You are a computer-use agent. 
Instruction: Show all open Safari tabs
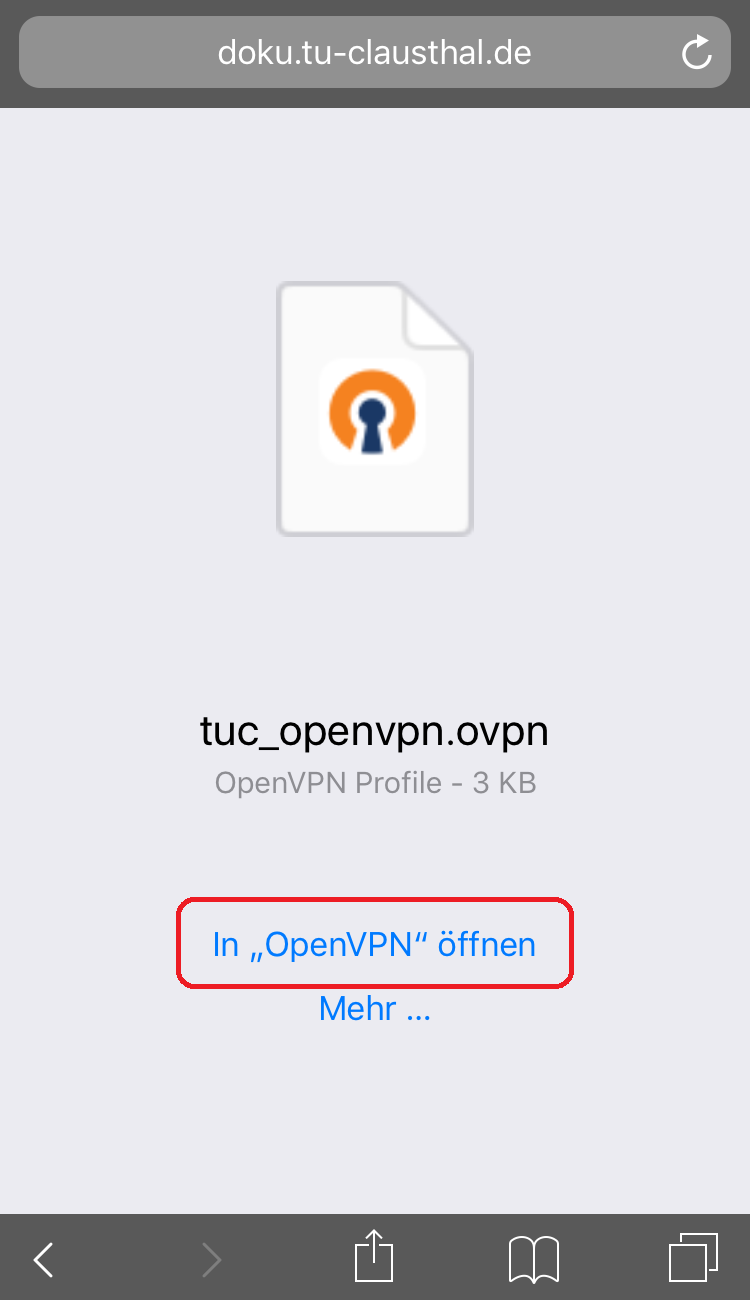point(693,1257)
